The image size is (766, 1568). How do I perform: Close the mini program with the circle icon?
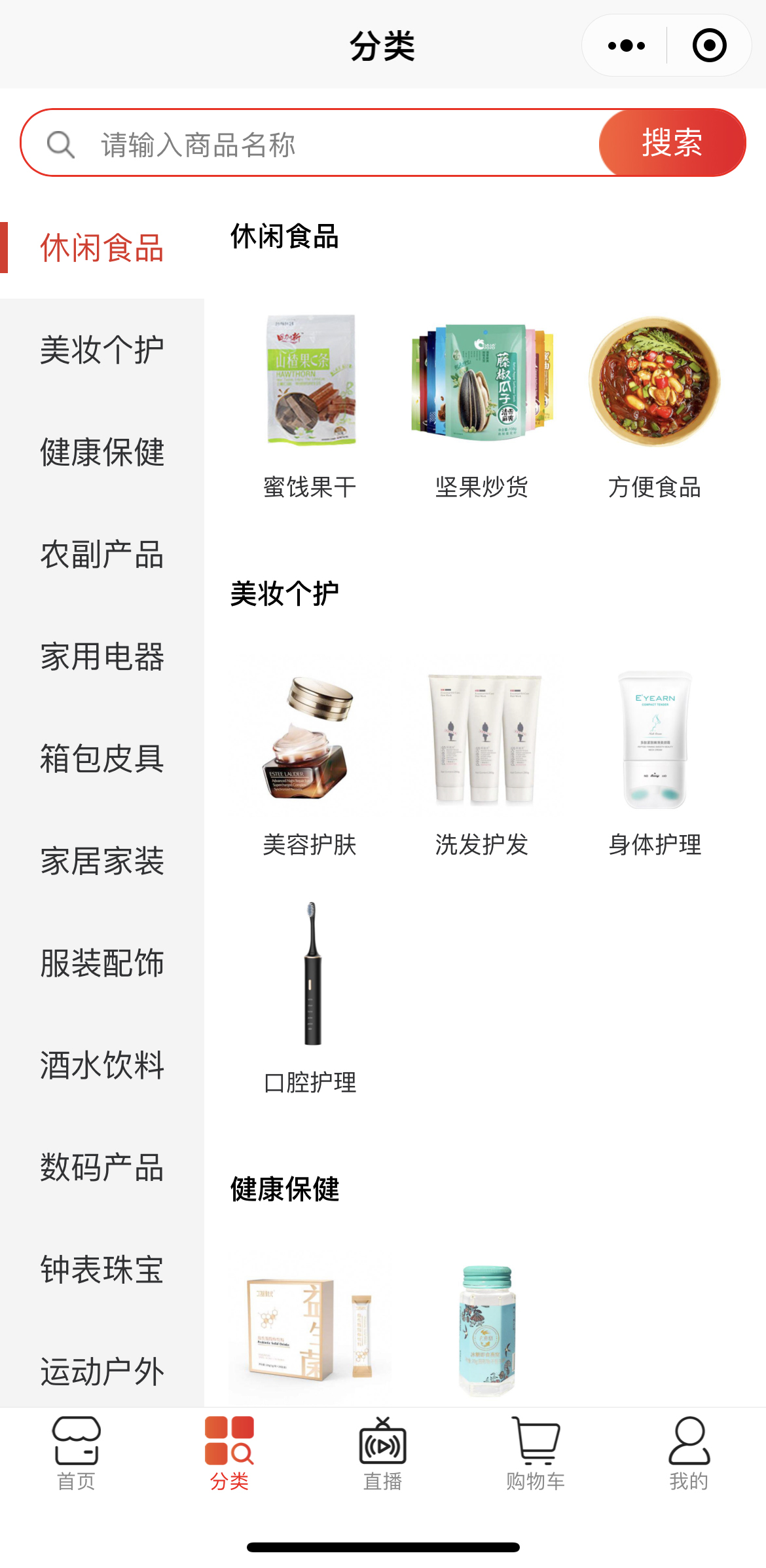(709, 46)
